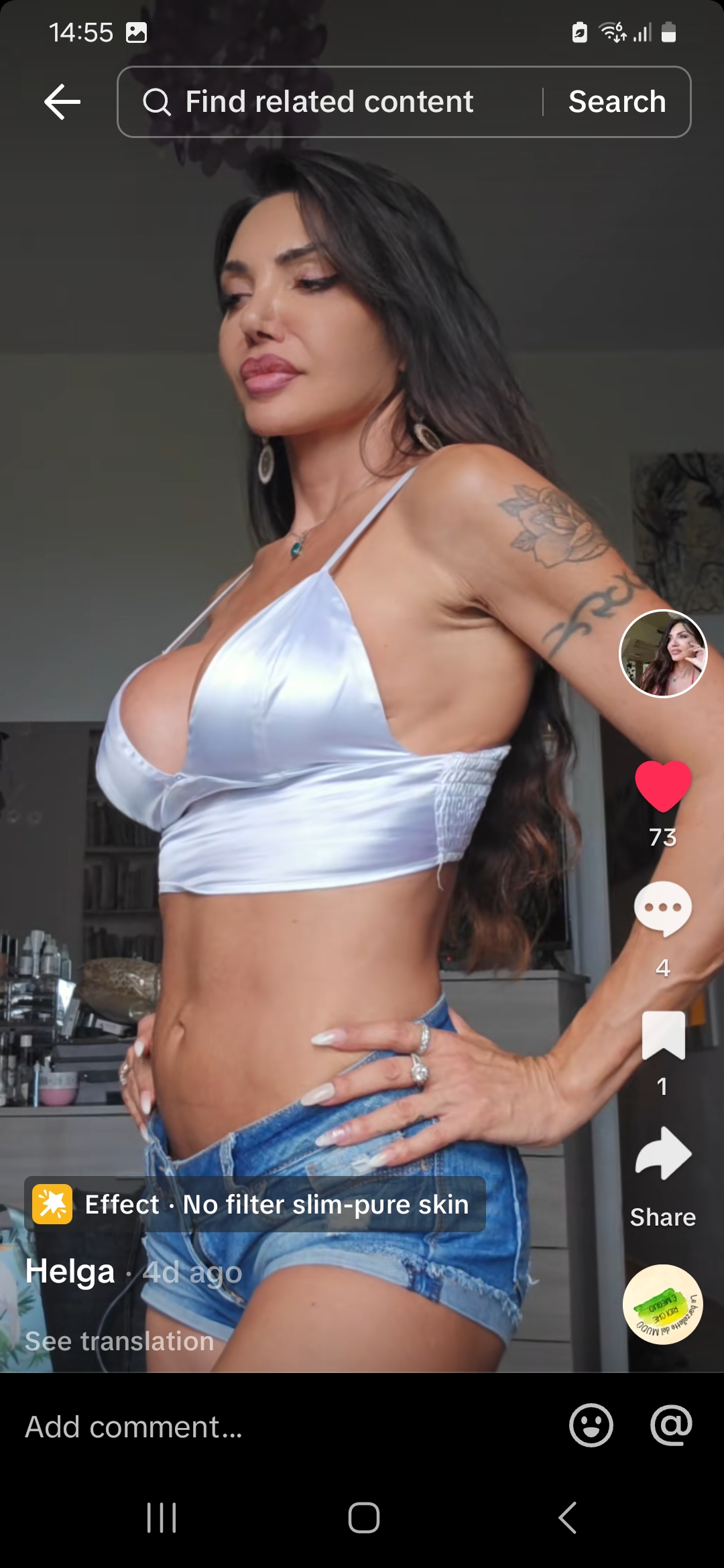724x1568 pixels.
Task: Open the emoji picker for comments
Action: point(591,1425)
